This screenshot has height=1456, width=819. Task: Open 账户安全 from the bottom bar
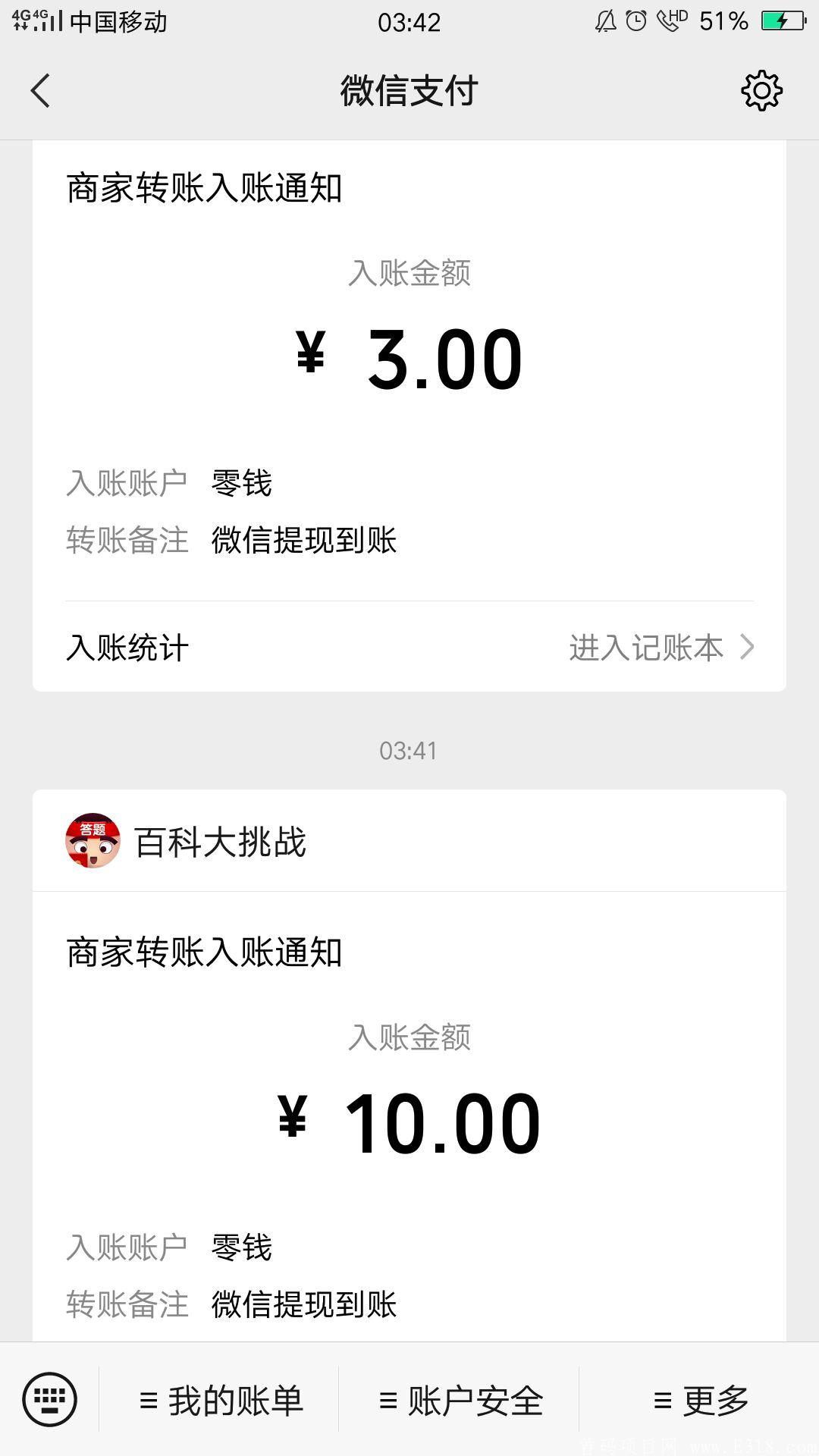pos(463,1399)
